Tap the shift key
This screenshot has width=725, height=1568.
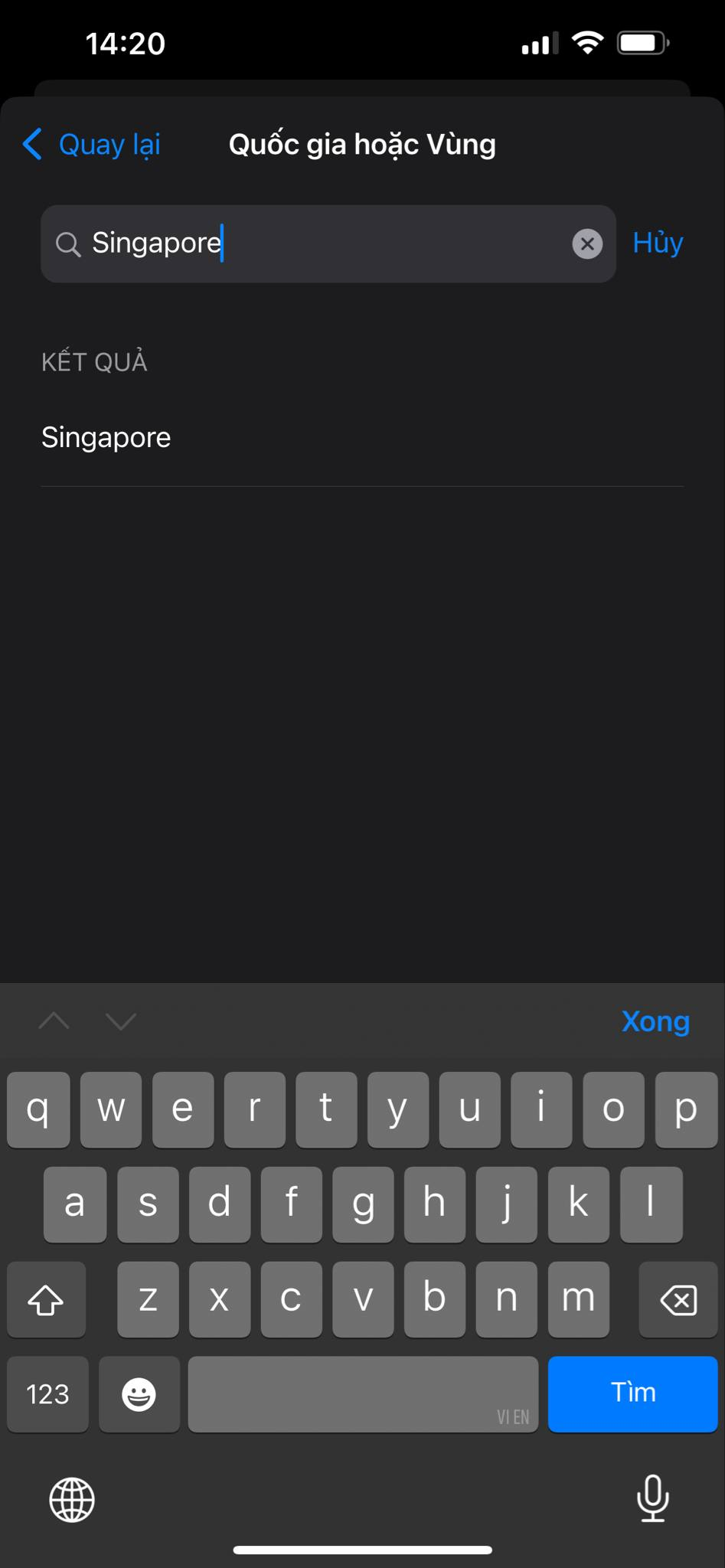(x=46, y=1300)
